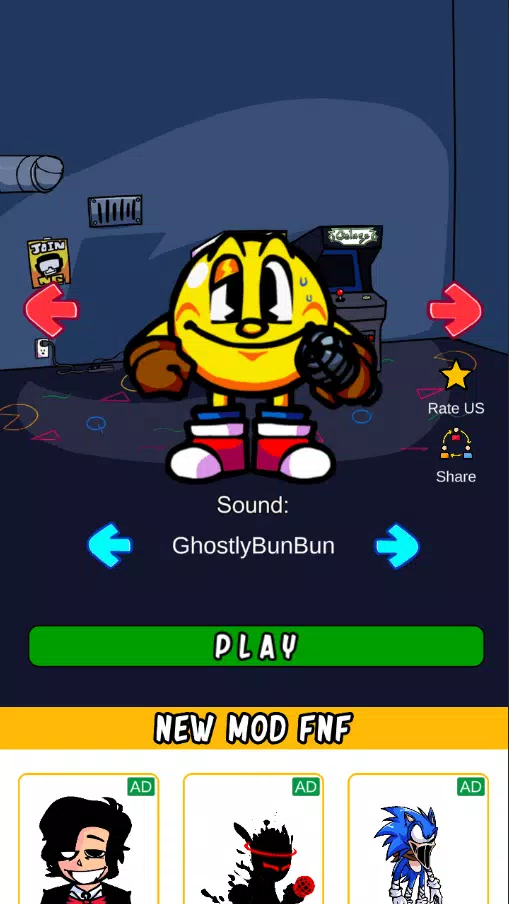Tap the red right arrow for next character
The width and height of the screenshot is (509, 904).
click(x=455, y=310)
